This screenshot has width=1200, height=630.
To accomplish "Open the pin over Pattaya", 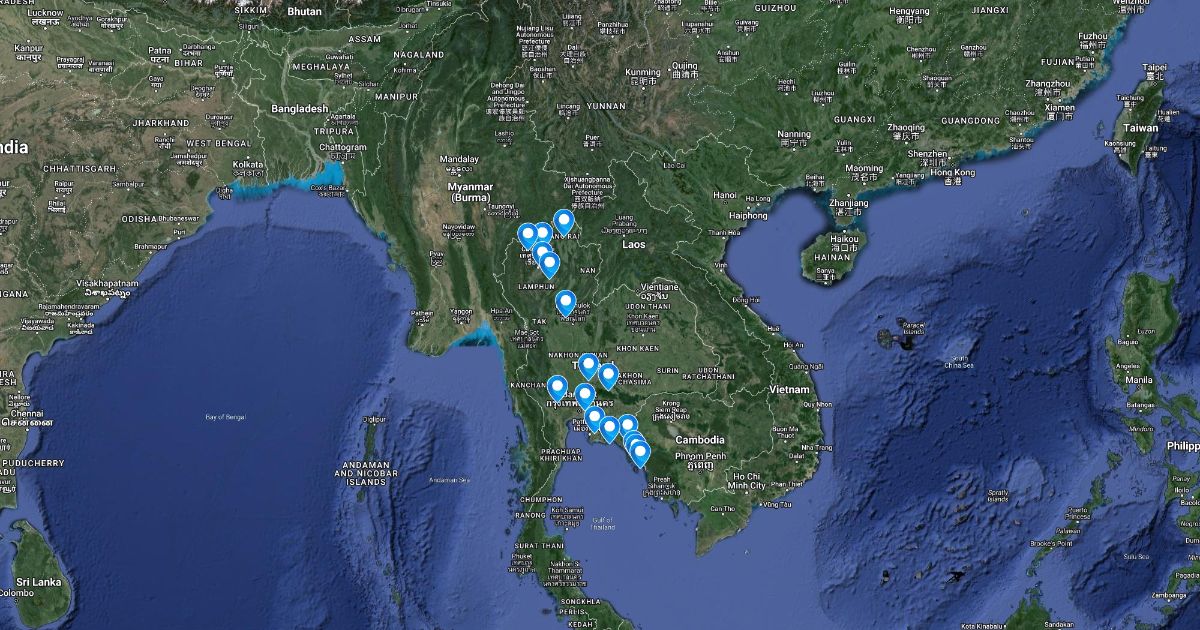I will (594, 418).
